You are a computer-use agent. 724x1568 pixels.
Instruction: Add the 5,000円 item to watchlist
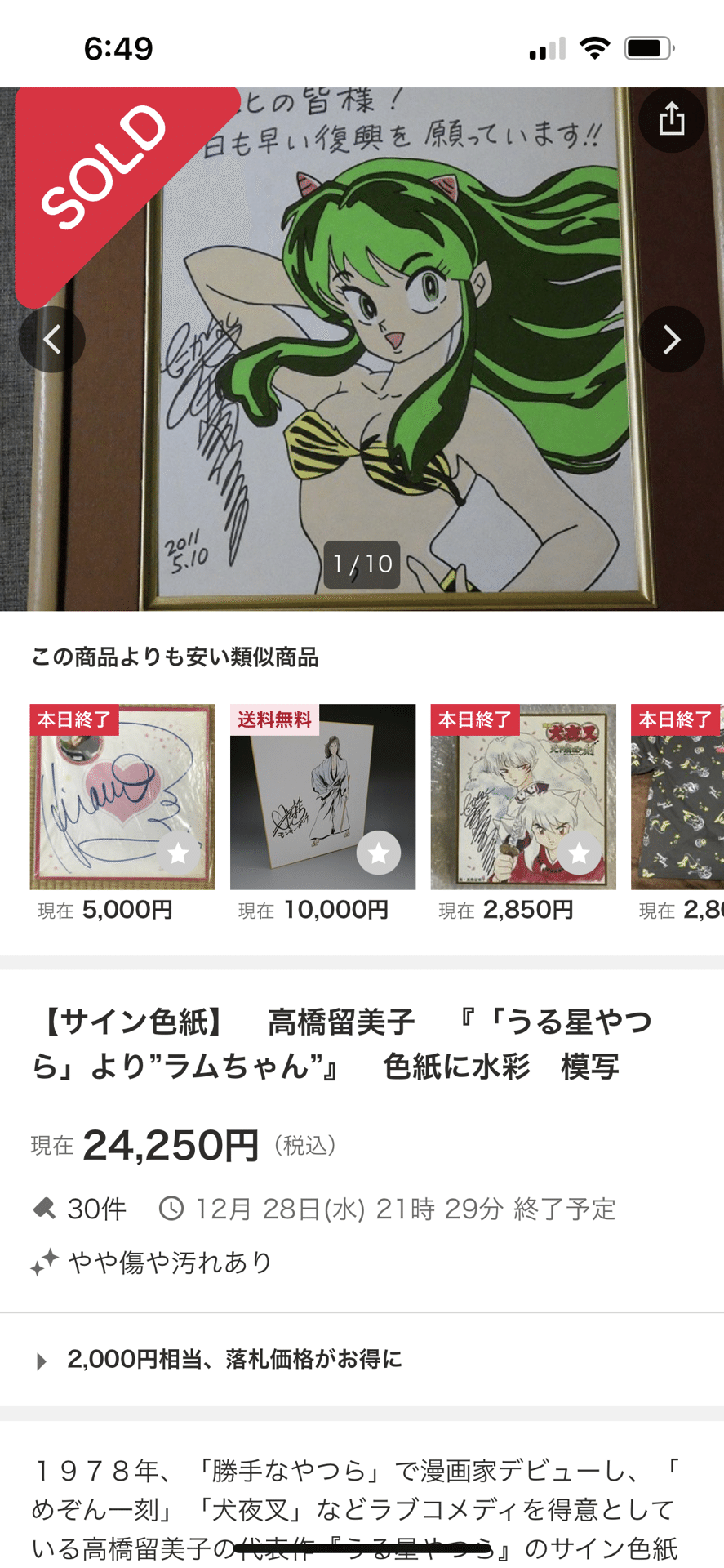(178, 853)
